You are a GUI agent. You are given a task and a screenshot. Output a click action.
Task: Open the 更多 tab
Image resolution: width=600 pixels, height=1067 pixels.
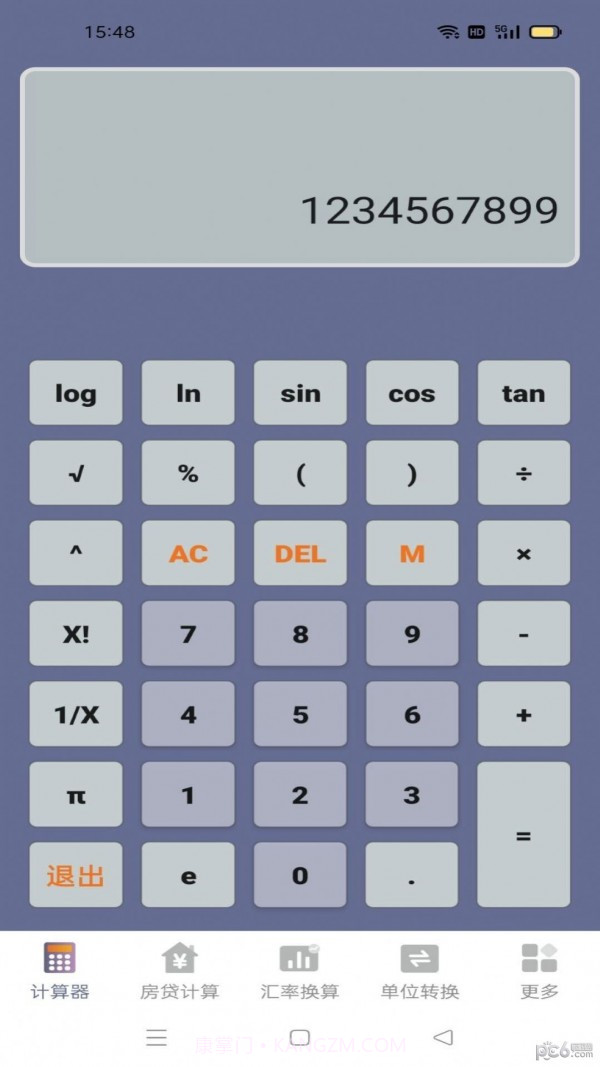[x=540, y=970]
